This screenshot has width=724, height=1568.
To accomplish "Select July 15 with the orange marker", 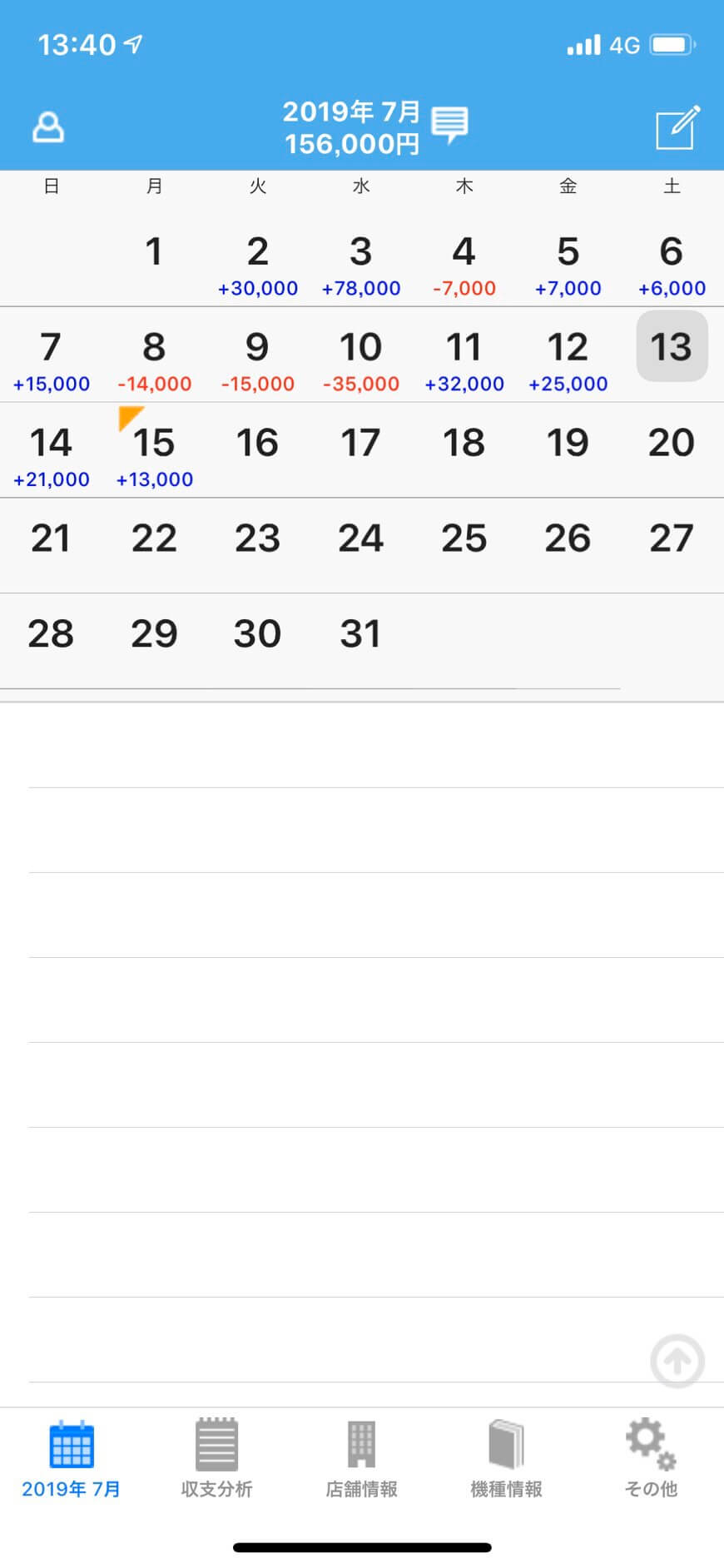I will (155, 452).
